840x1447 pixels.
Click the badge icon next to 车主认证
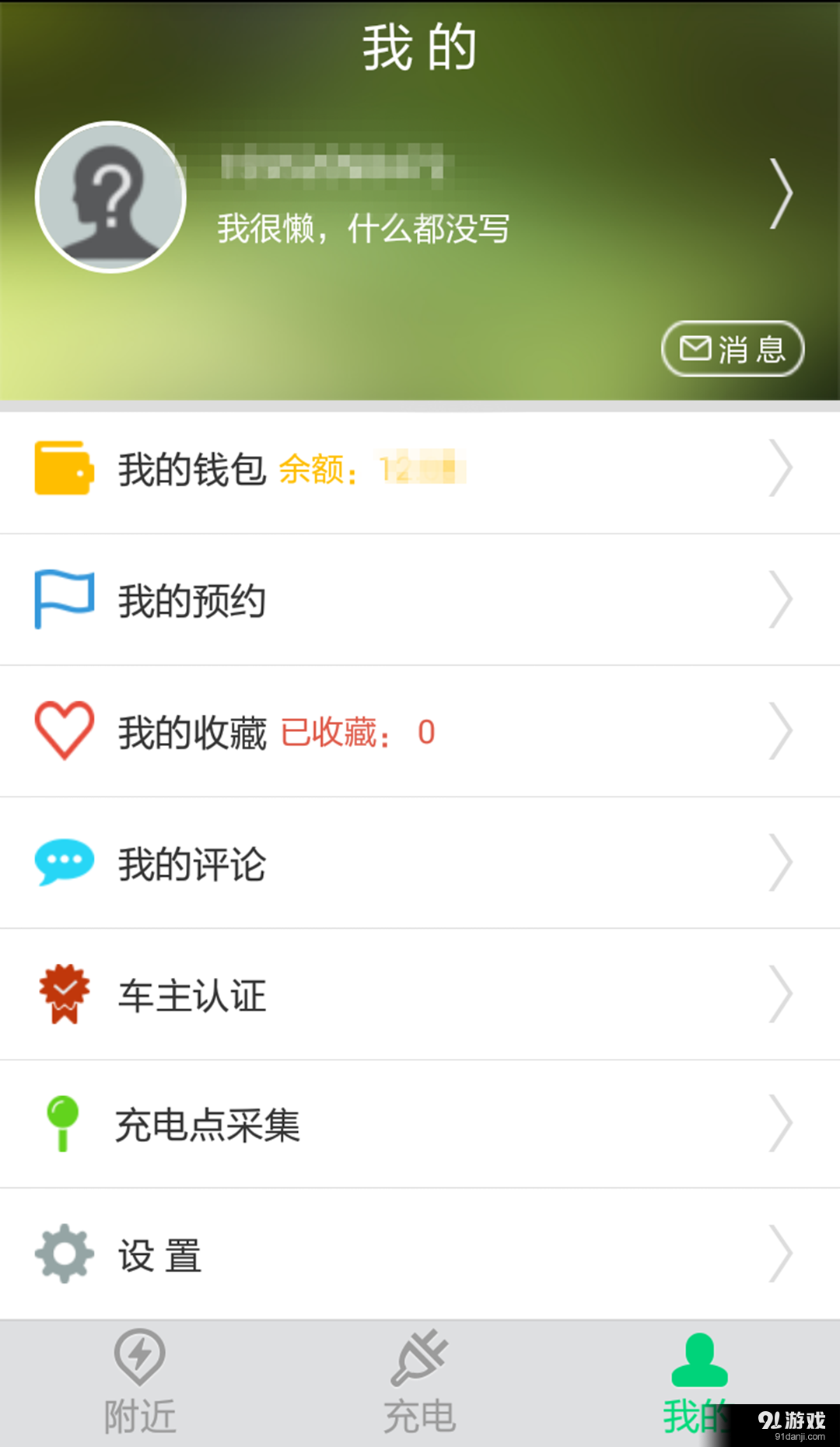click(x=63, y=993)
